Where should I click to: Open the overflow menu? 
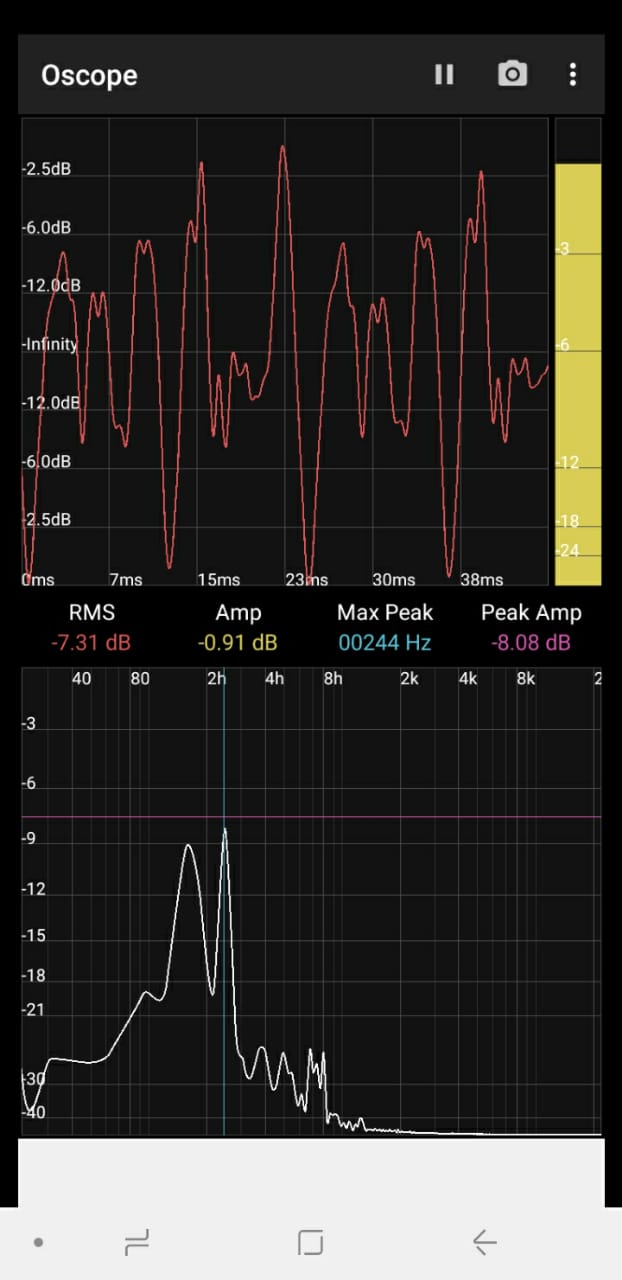[573, 74]
